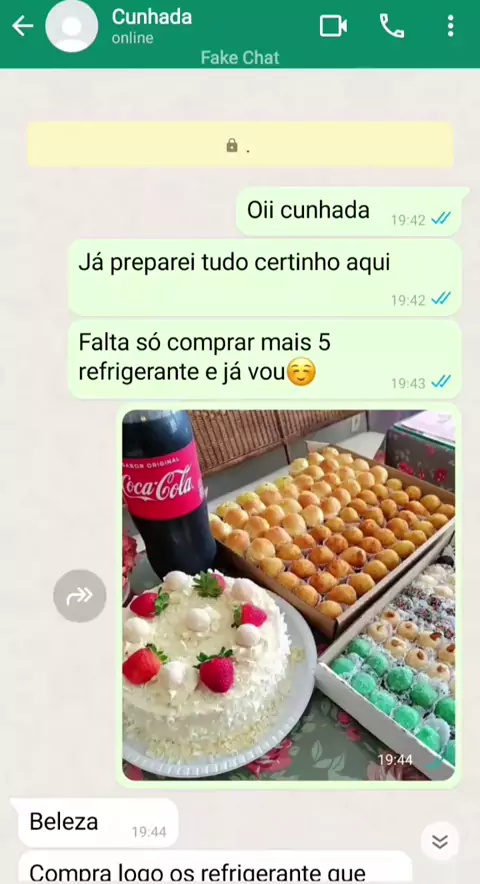Jump to the latest messages

pos(439,842)
